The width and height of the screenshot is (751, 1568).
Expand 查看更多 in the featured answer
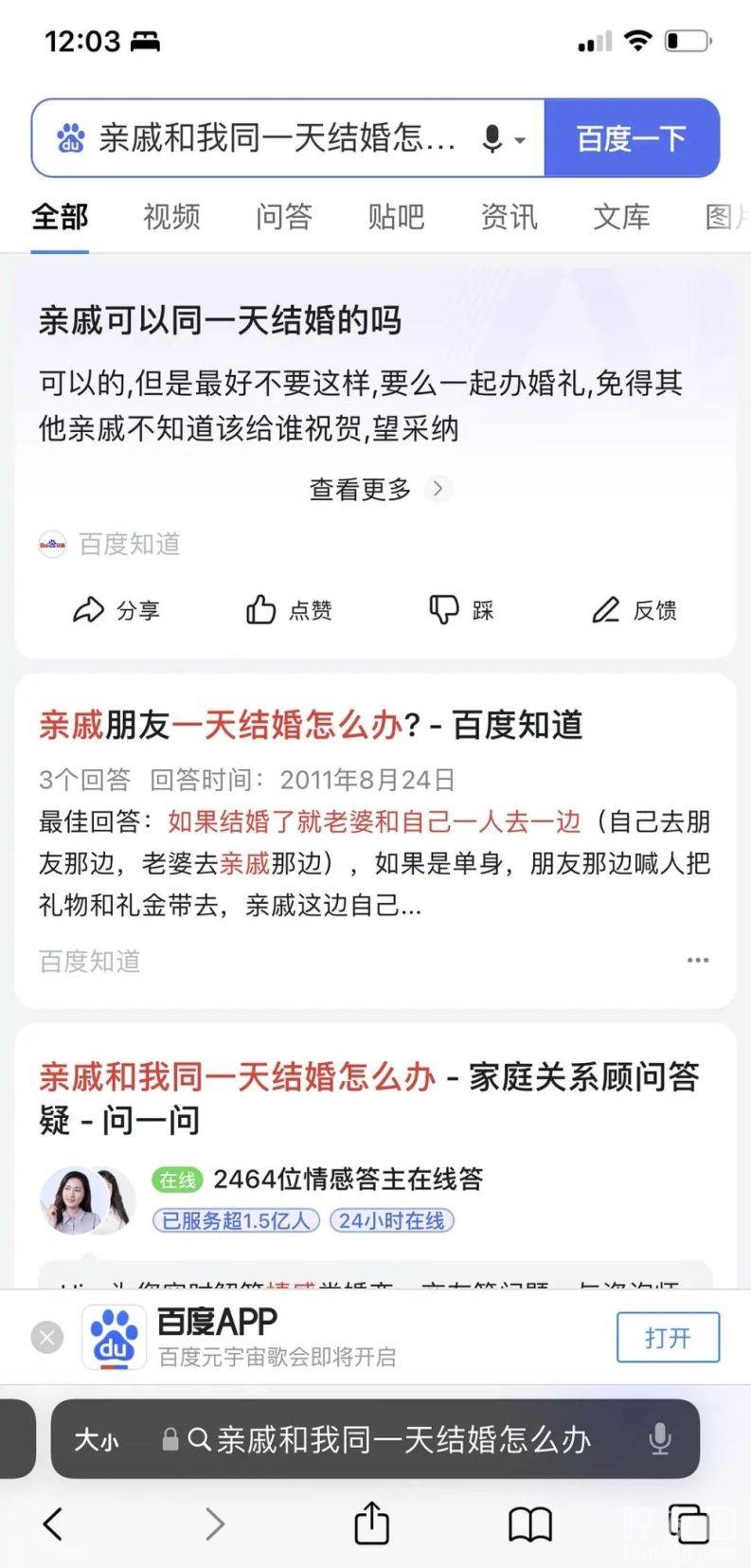pyautogui.click(x=376, y=489)
